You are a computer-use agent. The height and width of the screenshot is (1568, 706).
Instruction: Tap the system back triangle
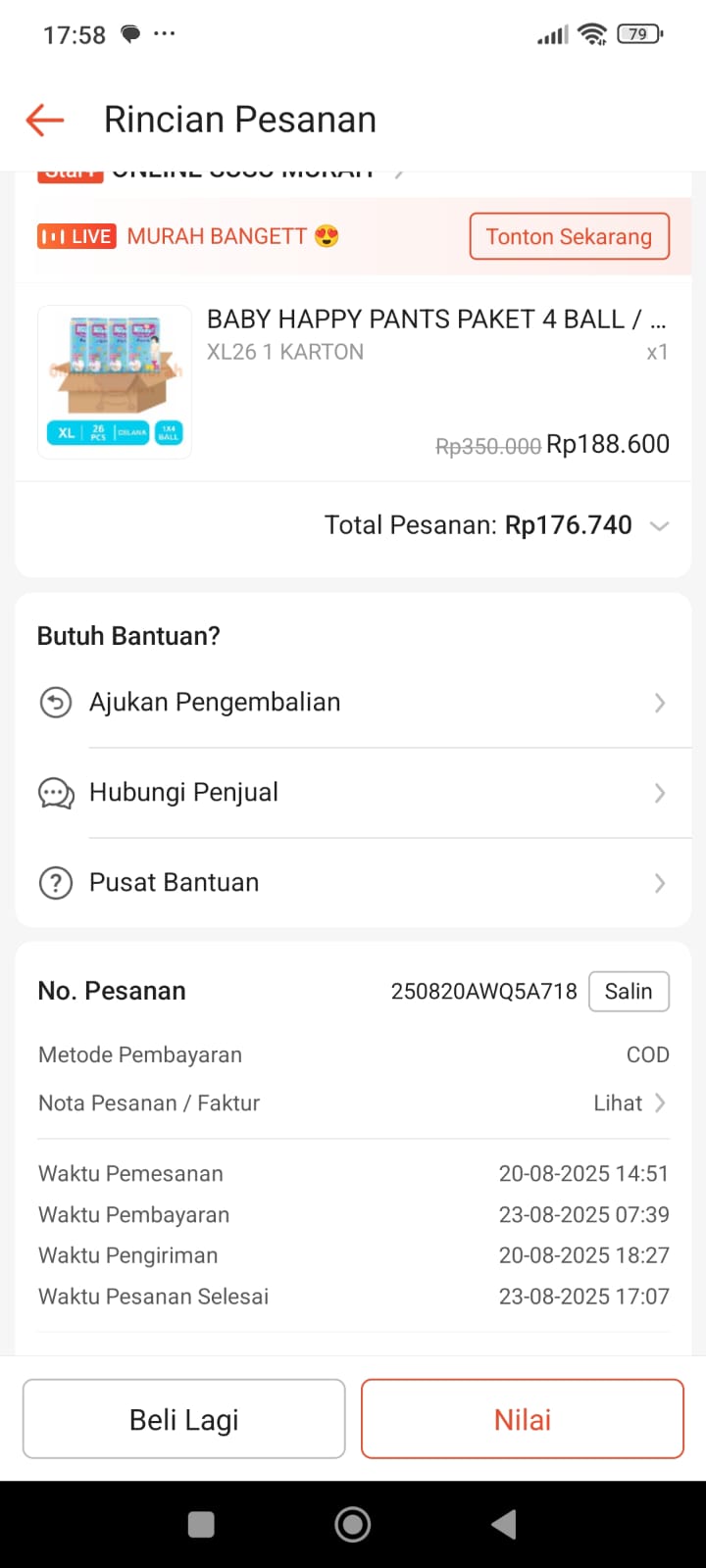click(504, 1524)
